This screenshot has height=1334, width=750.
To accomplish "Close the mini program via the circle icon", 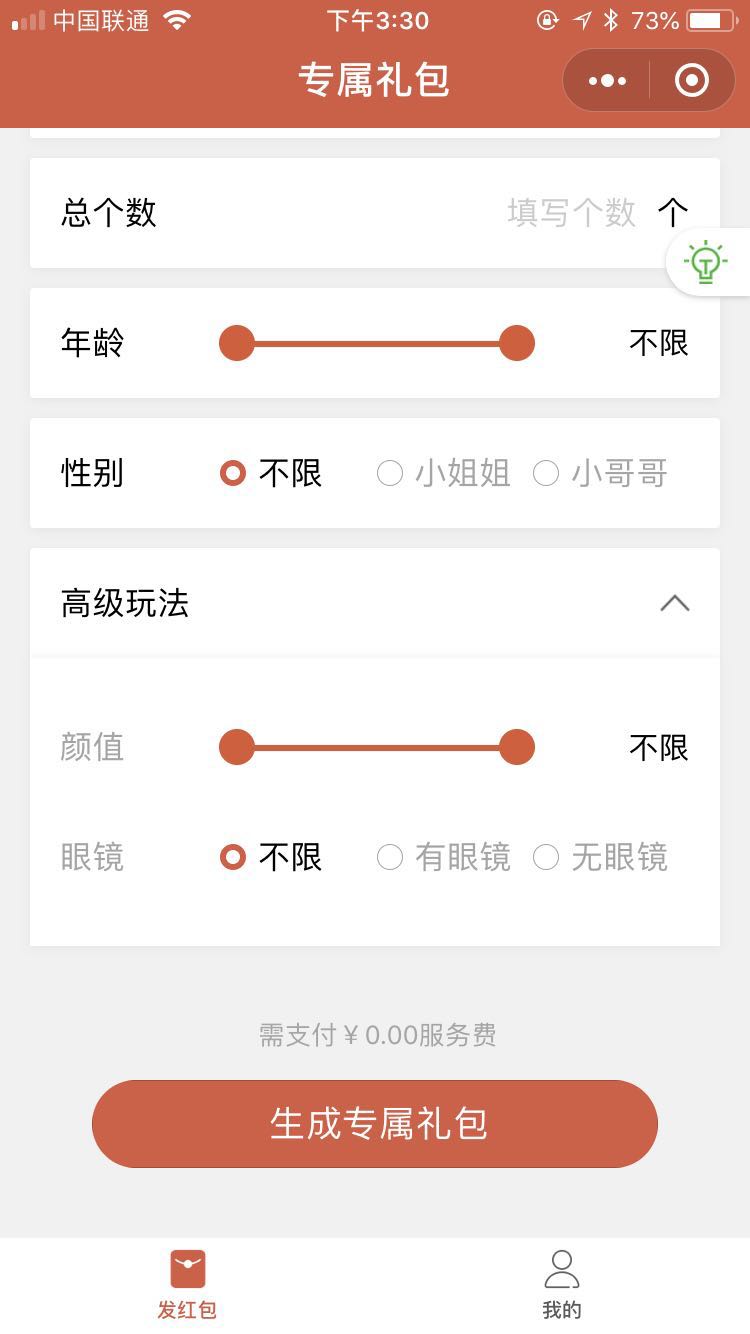I will point(692,80).
